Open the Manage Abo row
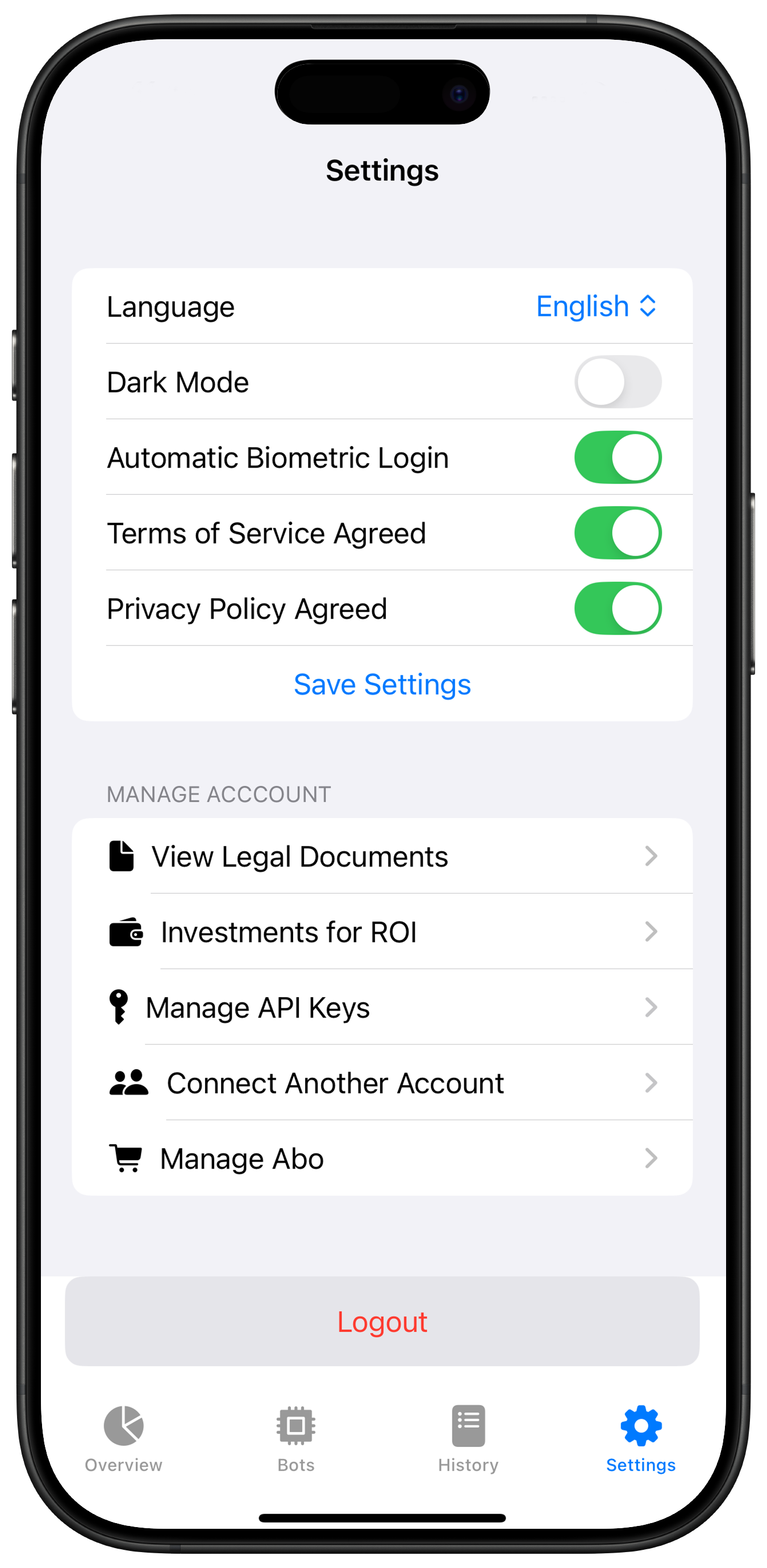 coord(382,1158)
